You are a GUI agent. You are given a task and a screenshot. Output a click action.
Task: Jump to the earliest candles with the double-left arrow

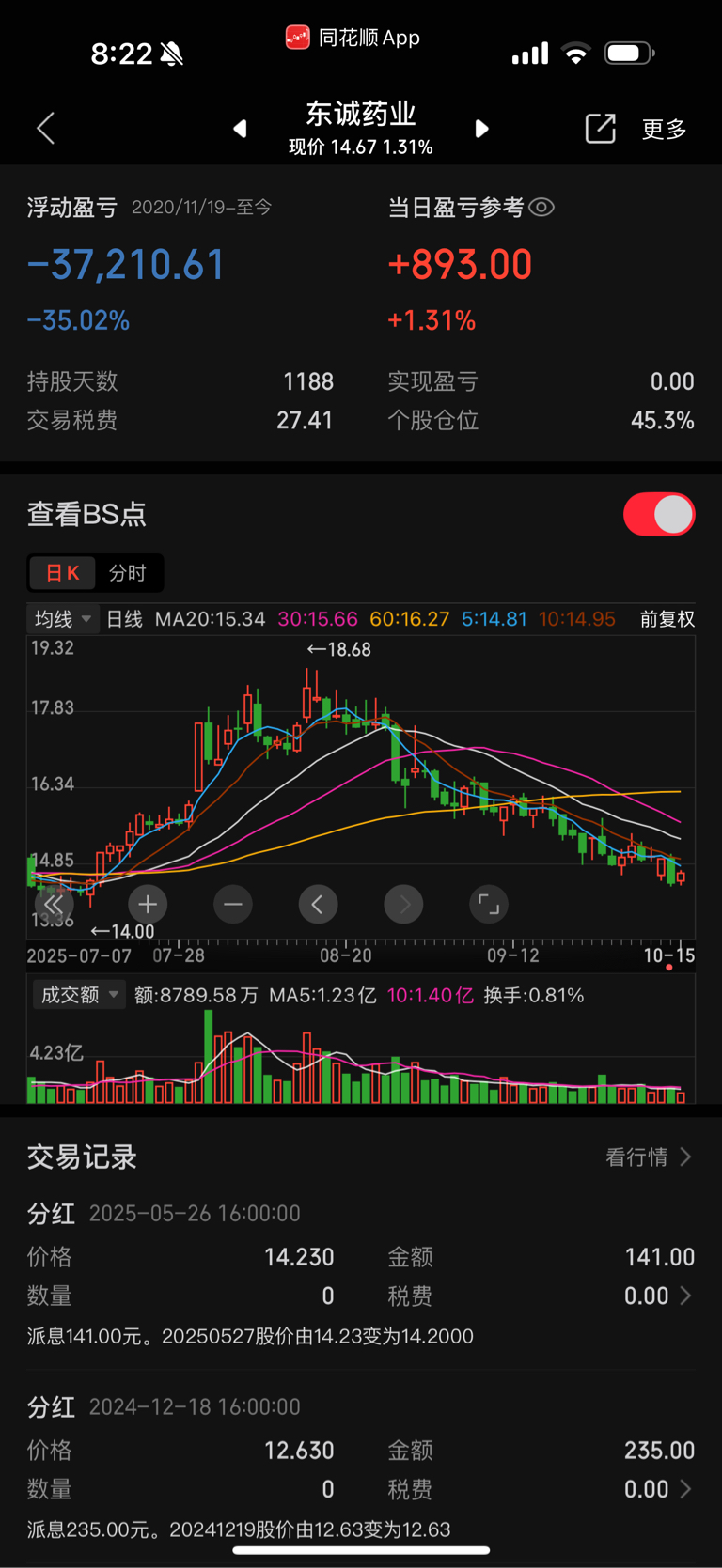pyautogui.click(x=54, y=905)
